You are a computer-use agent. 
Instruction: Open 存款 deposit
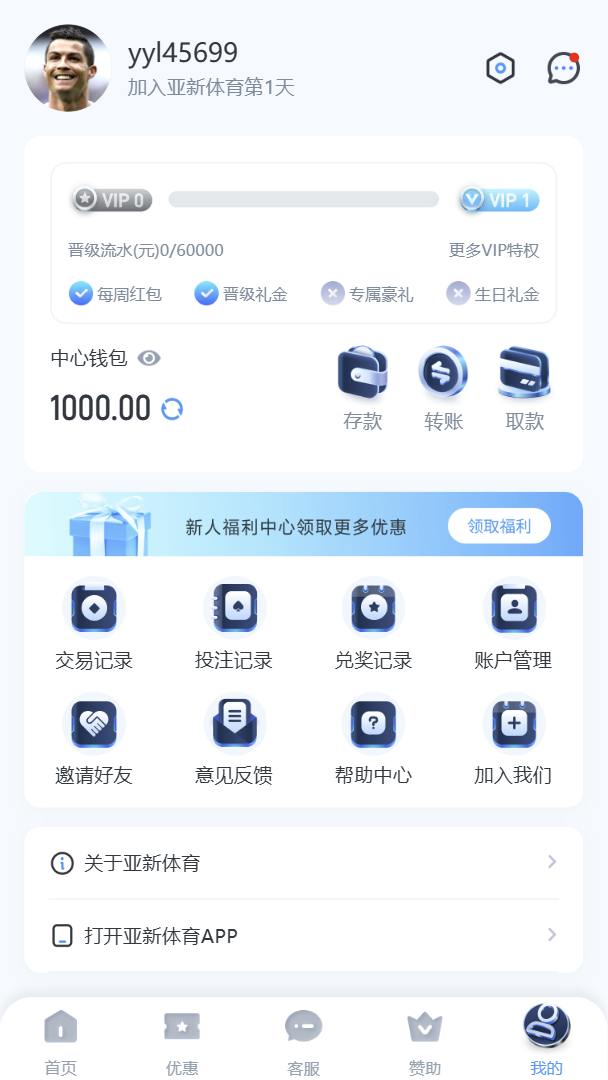(x=362, y=388)
